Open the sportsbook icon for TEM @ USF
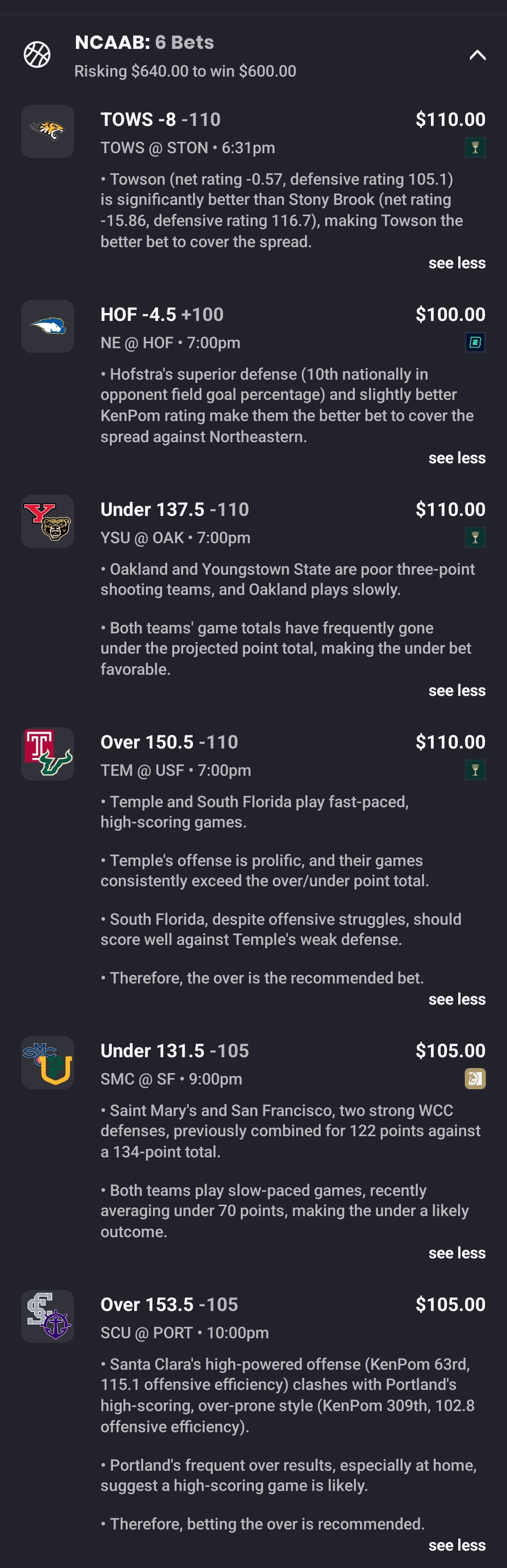The image size is (507, 1568). [475, 770]
